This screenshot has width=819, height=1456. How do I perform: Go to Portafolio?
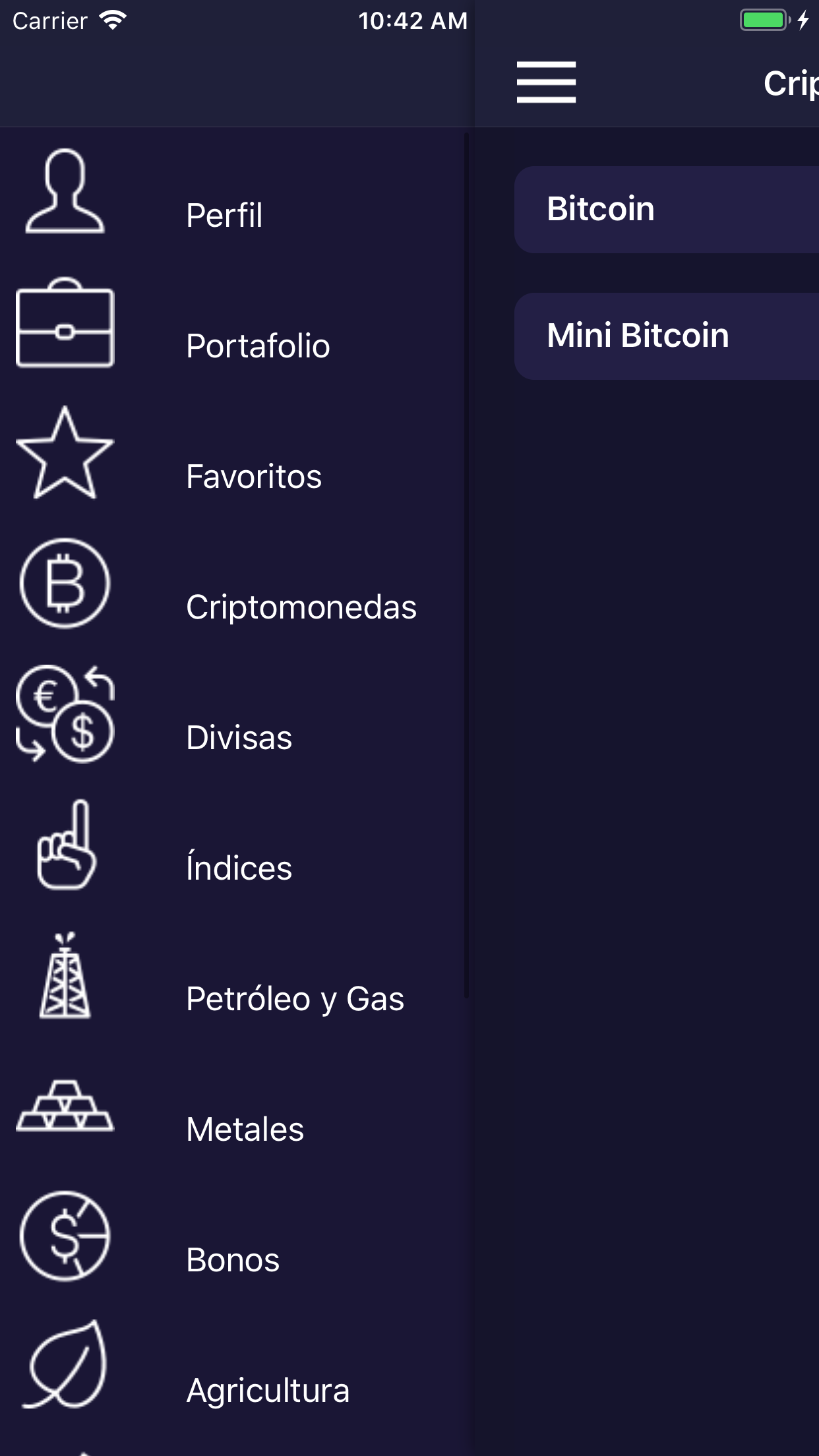257,346
